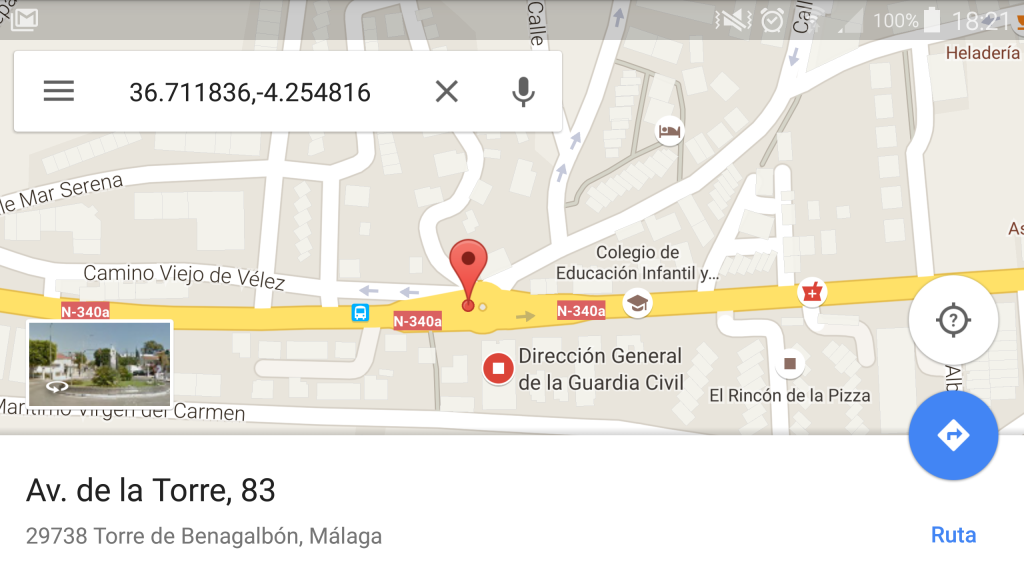Select the Colegio de Educación Infantil marker
This screenshot has width=1024, height=576.
click(x=636, y=301)
